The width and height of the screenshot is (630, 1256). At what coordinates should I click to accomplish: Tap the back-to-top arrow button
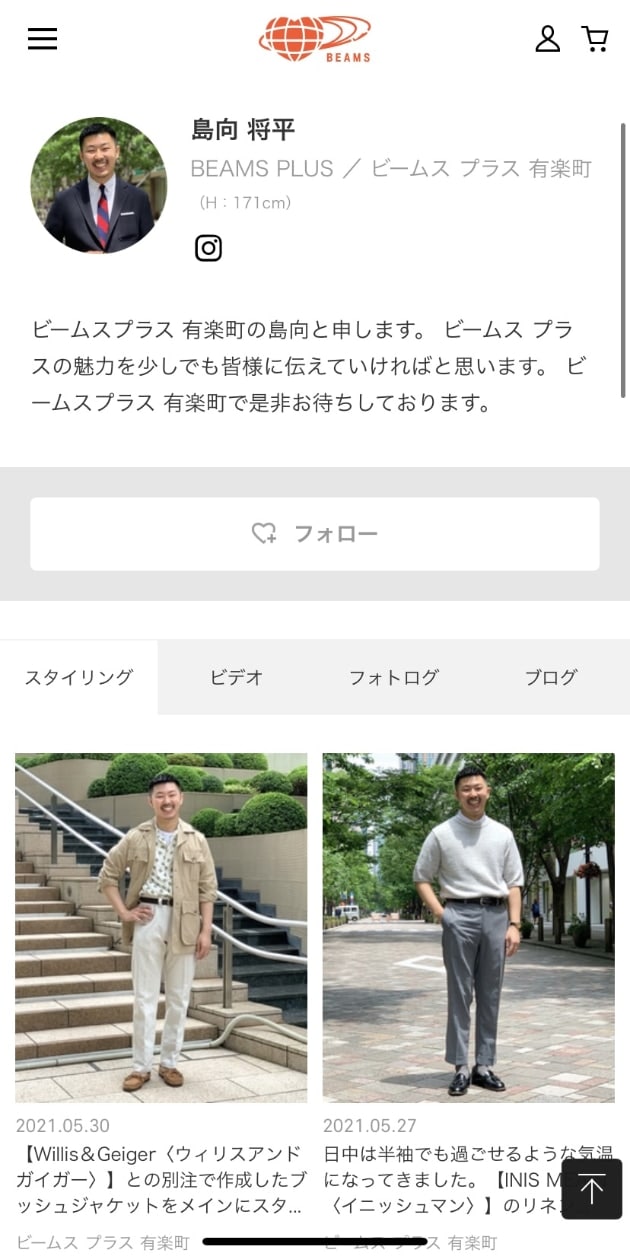point(591,1189)
